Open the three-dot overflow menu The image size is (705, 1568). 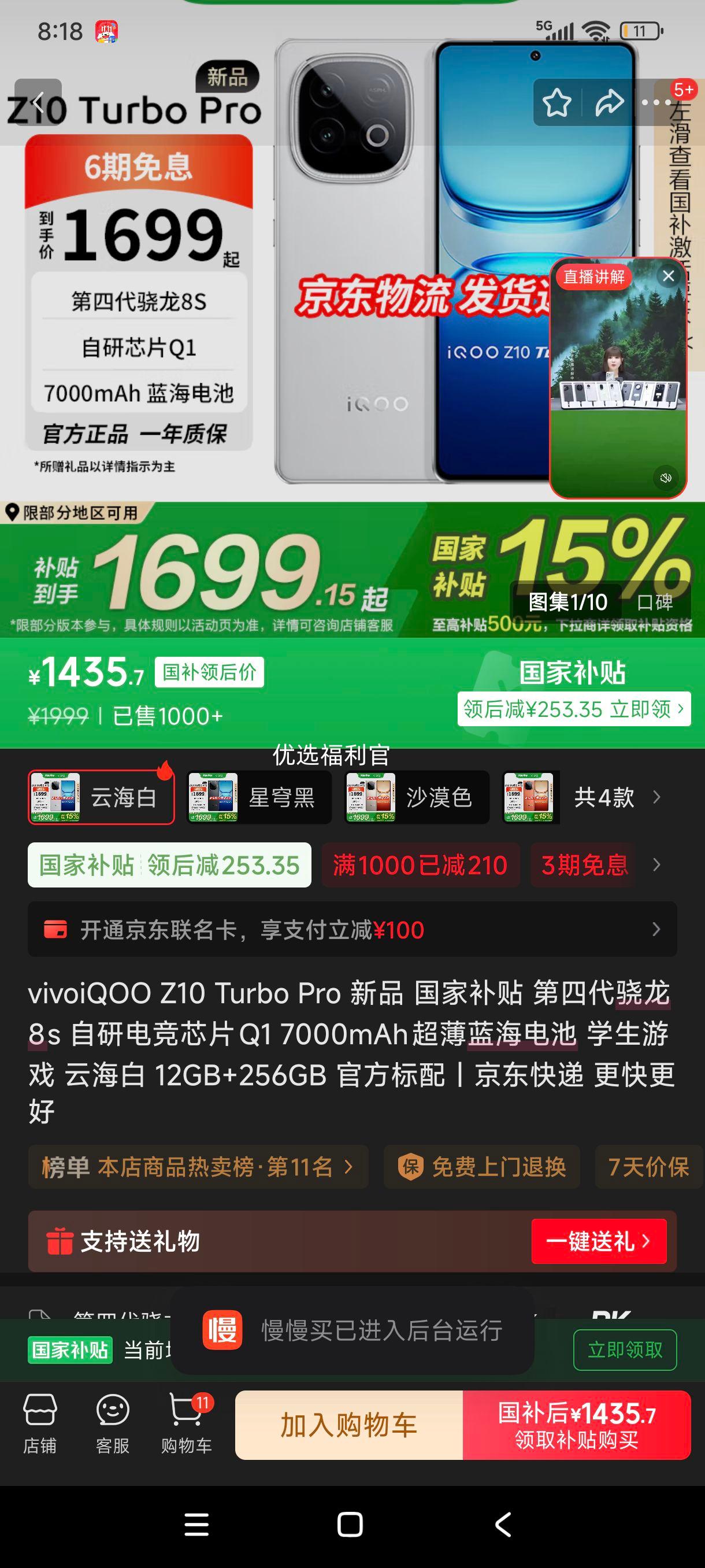(656, 102)
